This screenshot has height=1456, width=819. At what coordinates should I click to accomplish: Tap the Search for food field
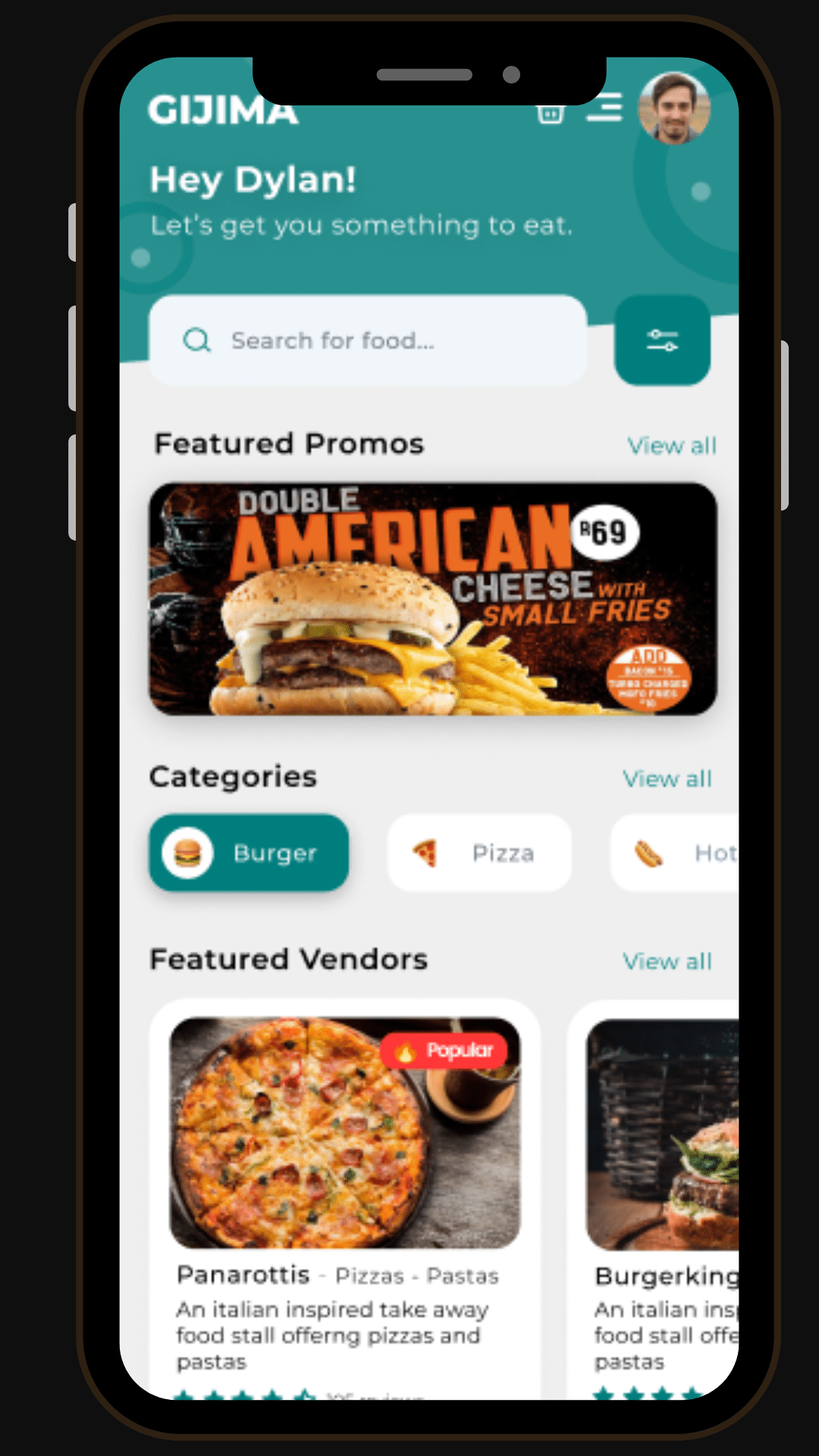click(368, 340)
